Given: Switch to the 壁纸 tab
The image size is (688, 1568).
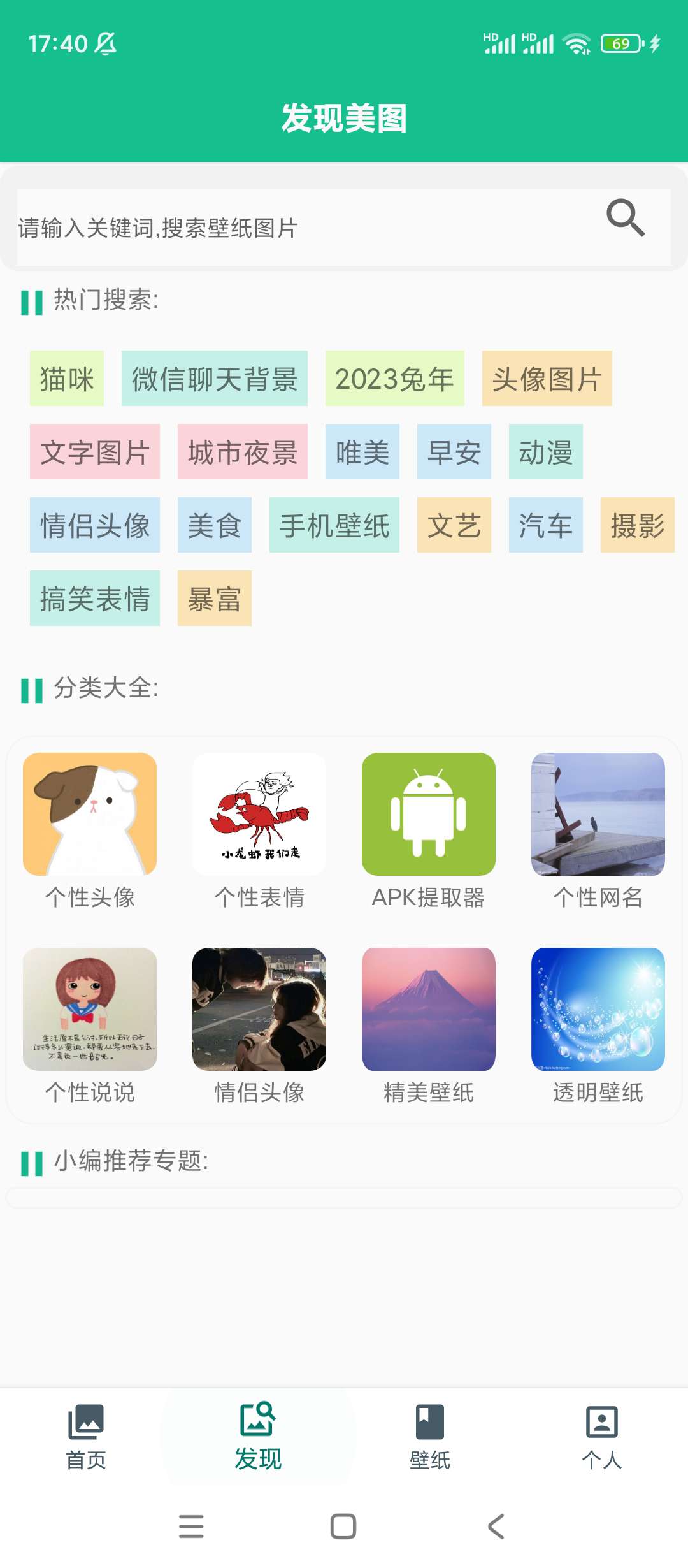Looking at the screenshot, I should [430, 1437].
